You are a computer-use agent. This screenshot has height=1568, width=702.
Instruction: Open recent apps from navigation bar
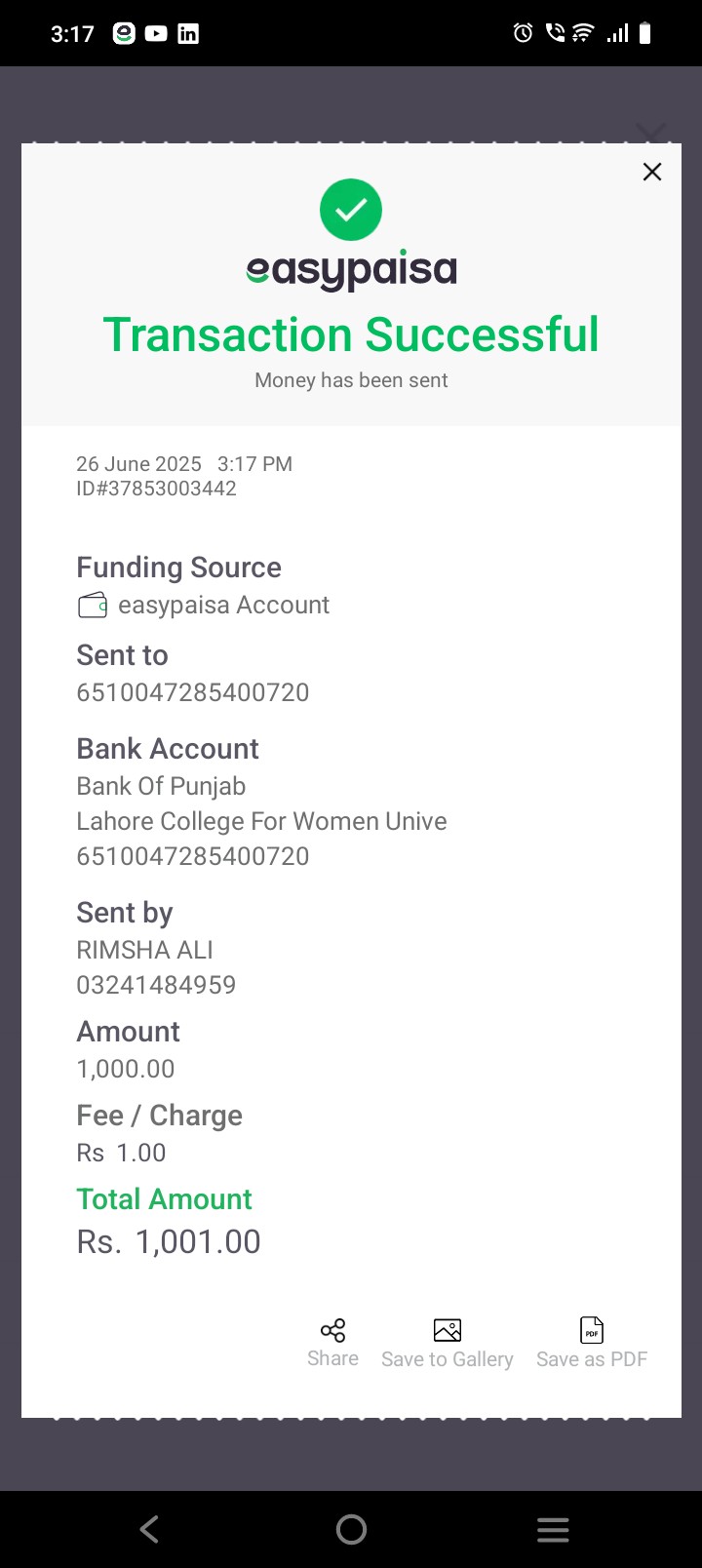point(553,1529)
